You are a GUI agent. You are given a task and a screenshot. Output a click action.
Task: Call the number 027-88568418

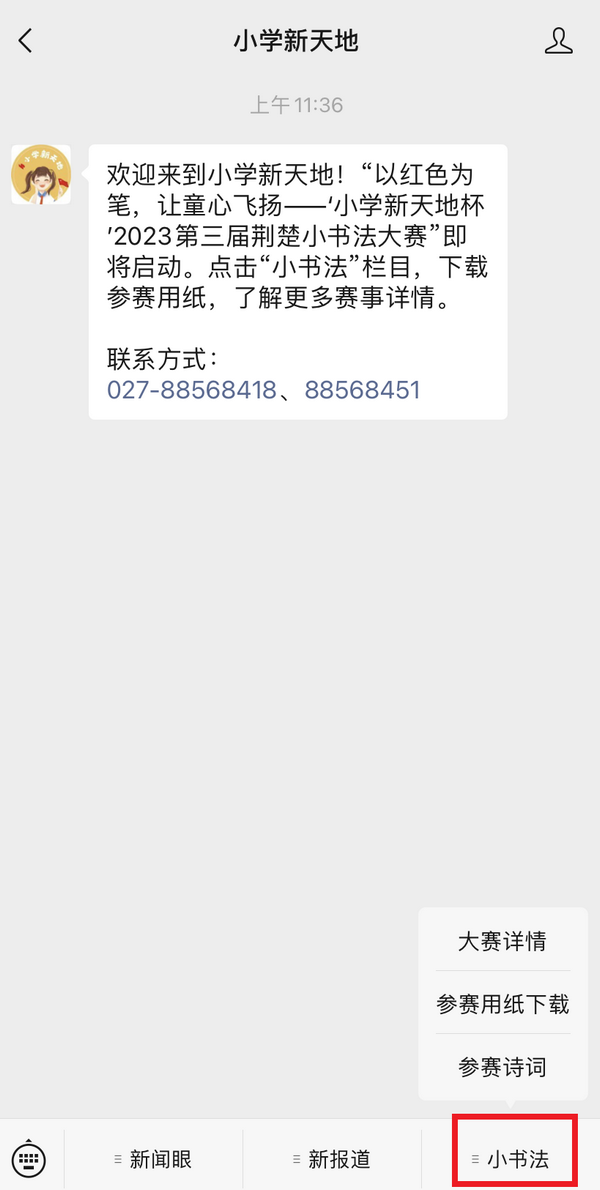(x=192, y=390)
